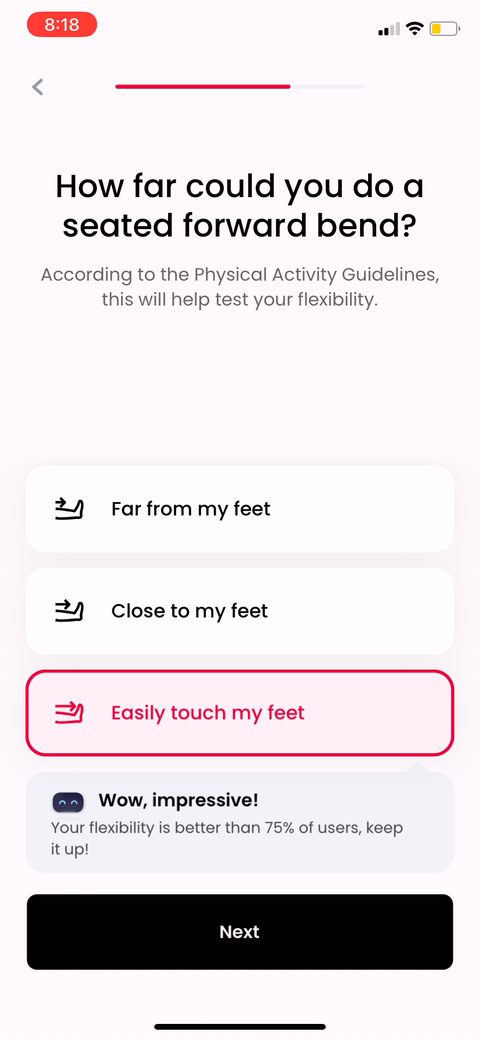480x1039 pixels.
Task: Choose "Close to my feet"
Action: coord(240,611)
